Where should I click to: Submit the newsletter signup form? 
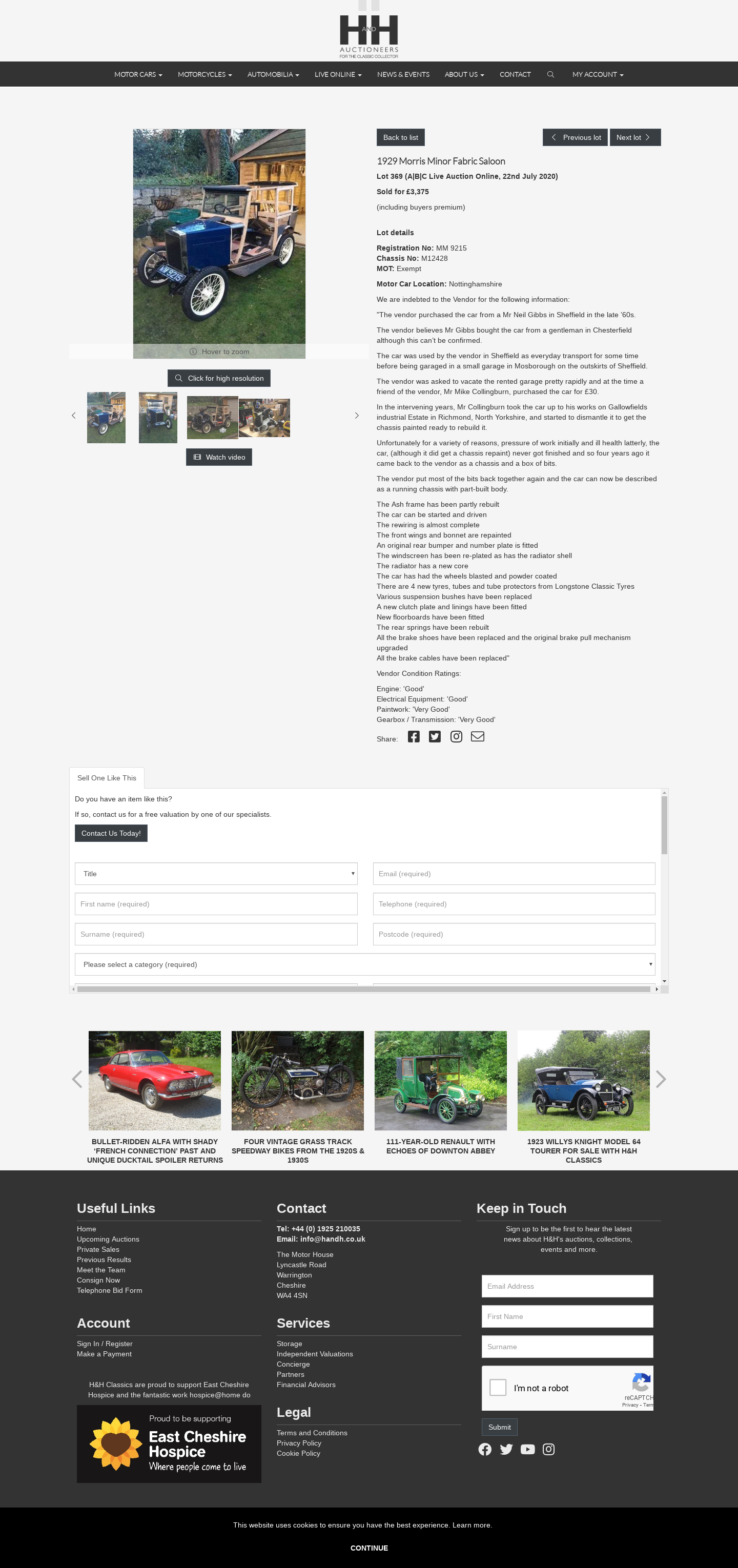pos(499,1427)
